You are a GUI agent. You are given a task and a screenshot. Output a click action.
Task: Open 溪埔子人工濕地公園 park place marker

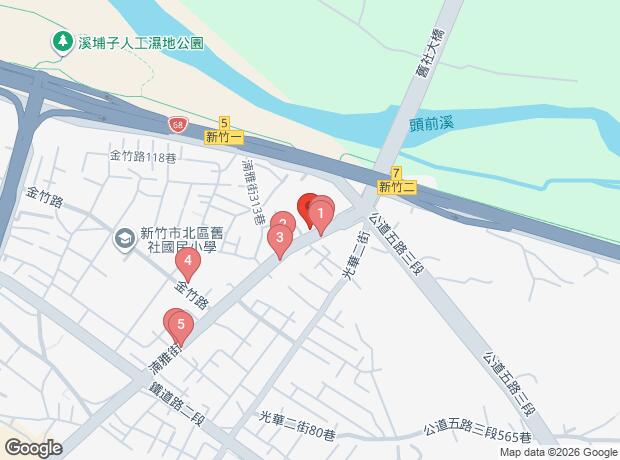[62, 43]
